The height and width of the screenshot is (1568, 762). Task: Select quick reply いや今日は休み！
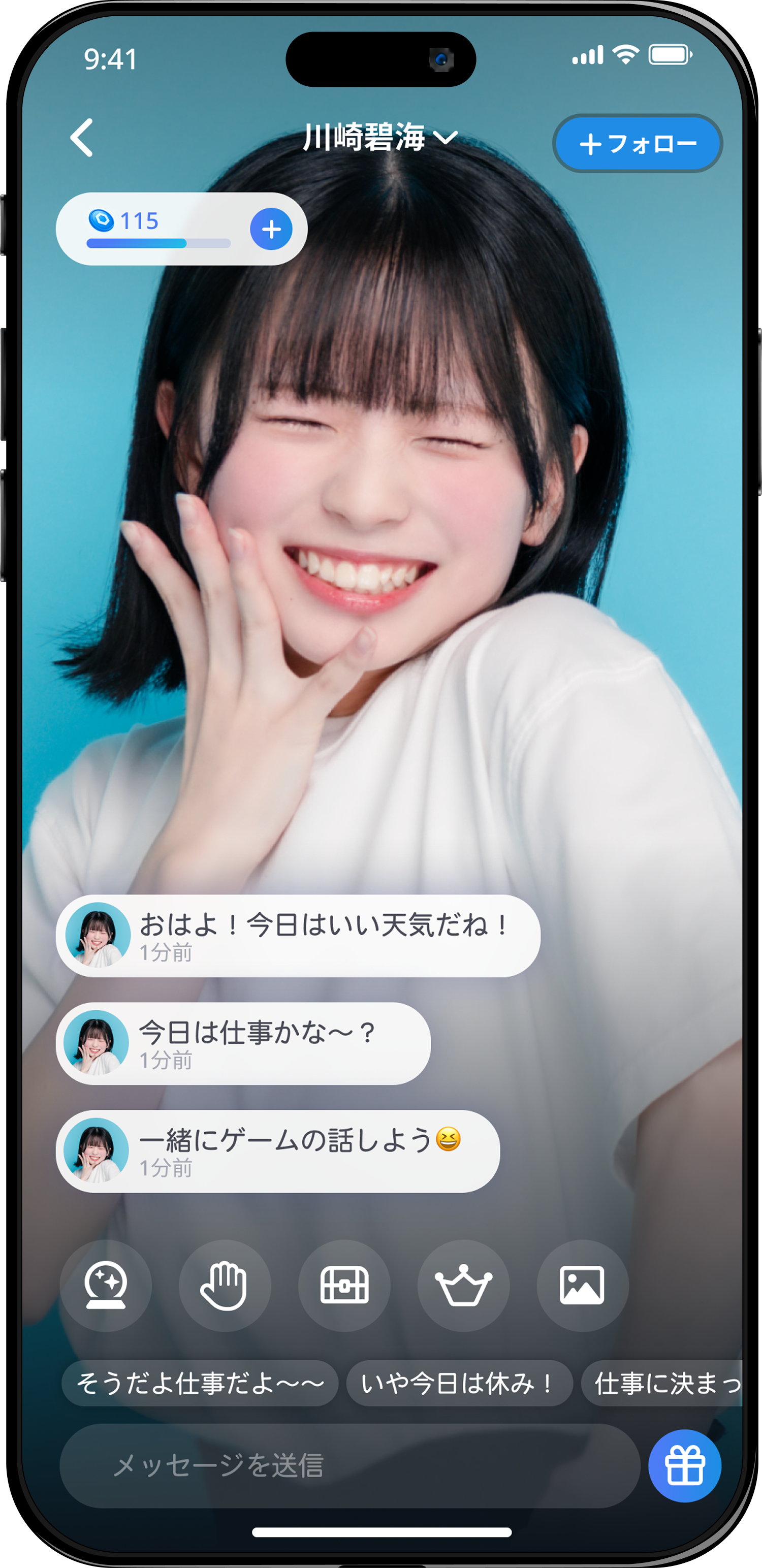(x=459, y=1383)
